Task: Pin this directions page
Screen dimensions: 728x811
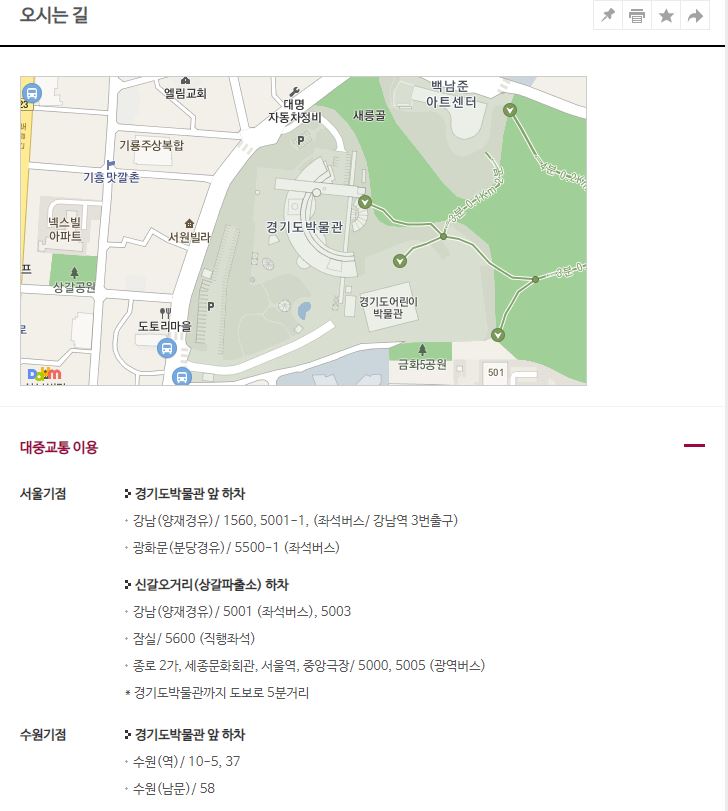Action: (607, 15)
